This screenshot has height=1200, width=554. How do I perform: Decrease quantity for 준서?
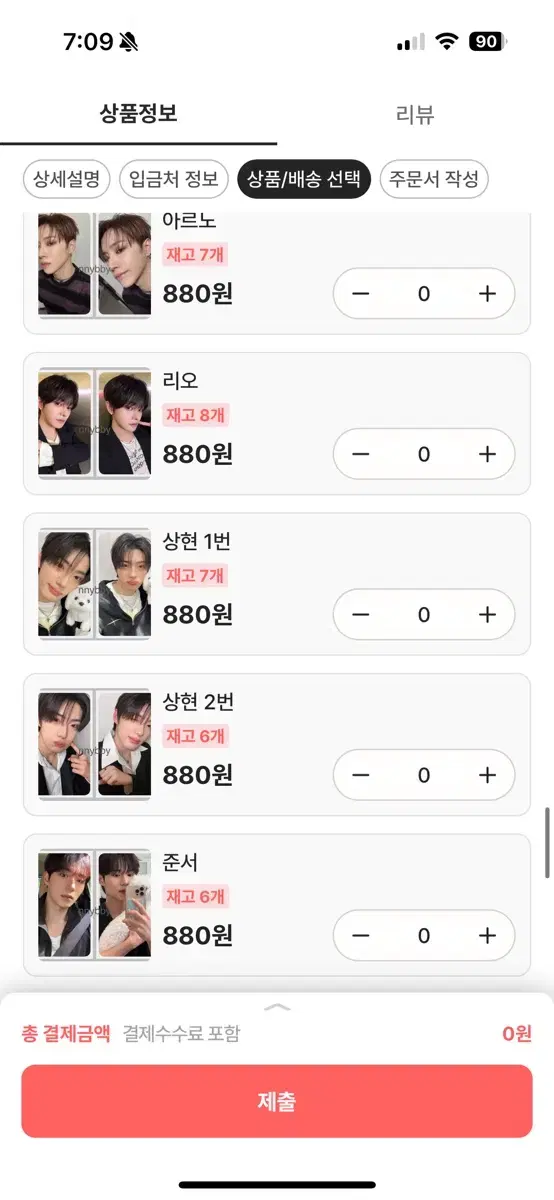361,936
